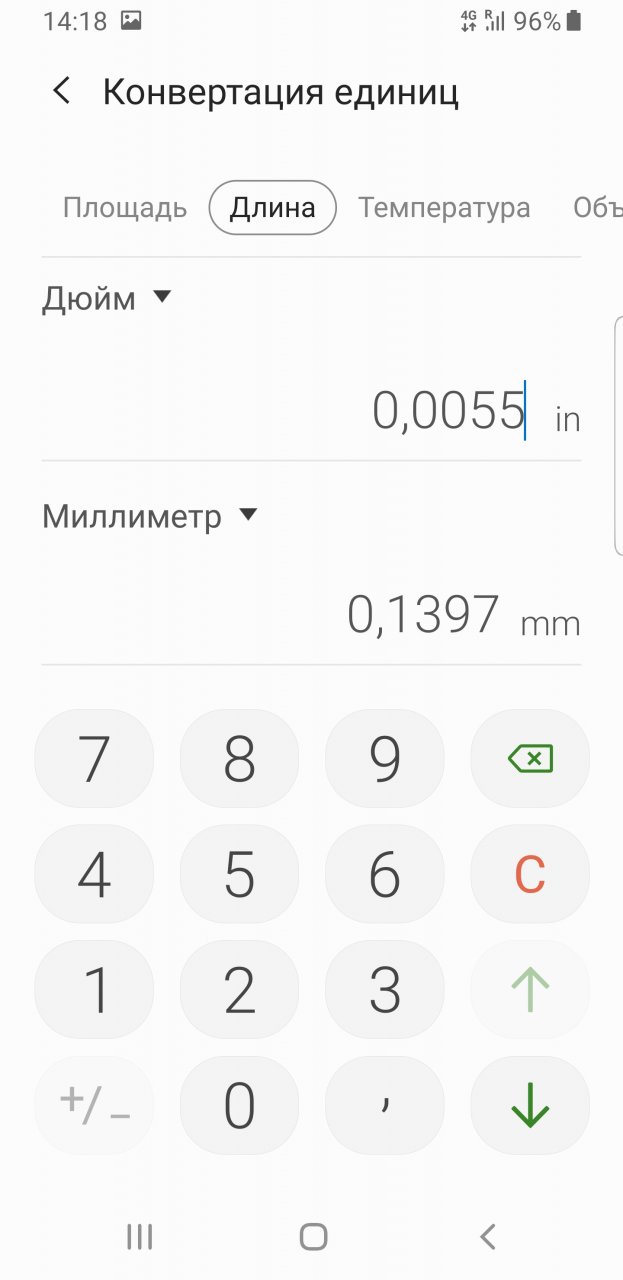Tap the system home button
623x1280 pixels.
coord(313,1237)
